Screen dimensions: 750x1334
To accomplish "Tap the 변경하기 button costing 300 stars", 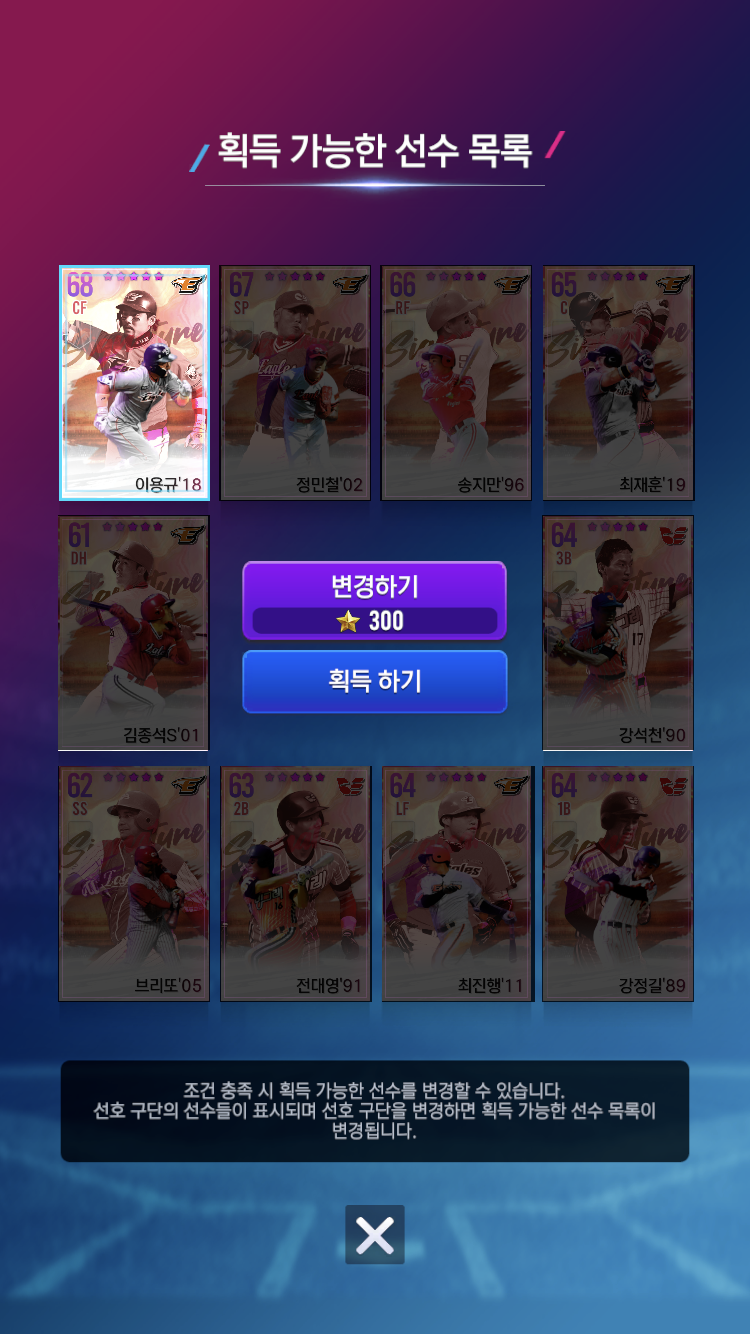I will (374, 600).
